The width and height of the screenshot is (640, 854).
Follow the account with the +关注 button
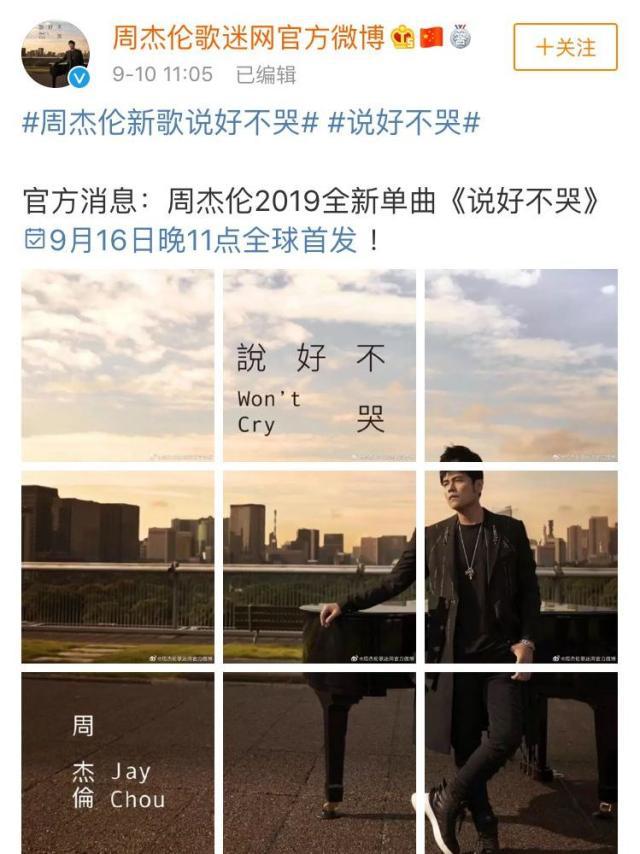(x=565, y=47)
